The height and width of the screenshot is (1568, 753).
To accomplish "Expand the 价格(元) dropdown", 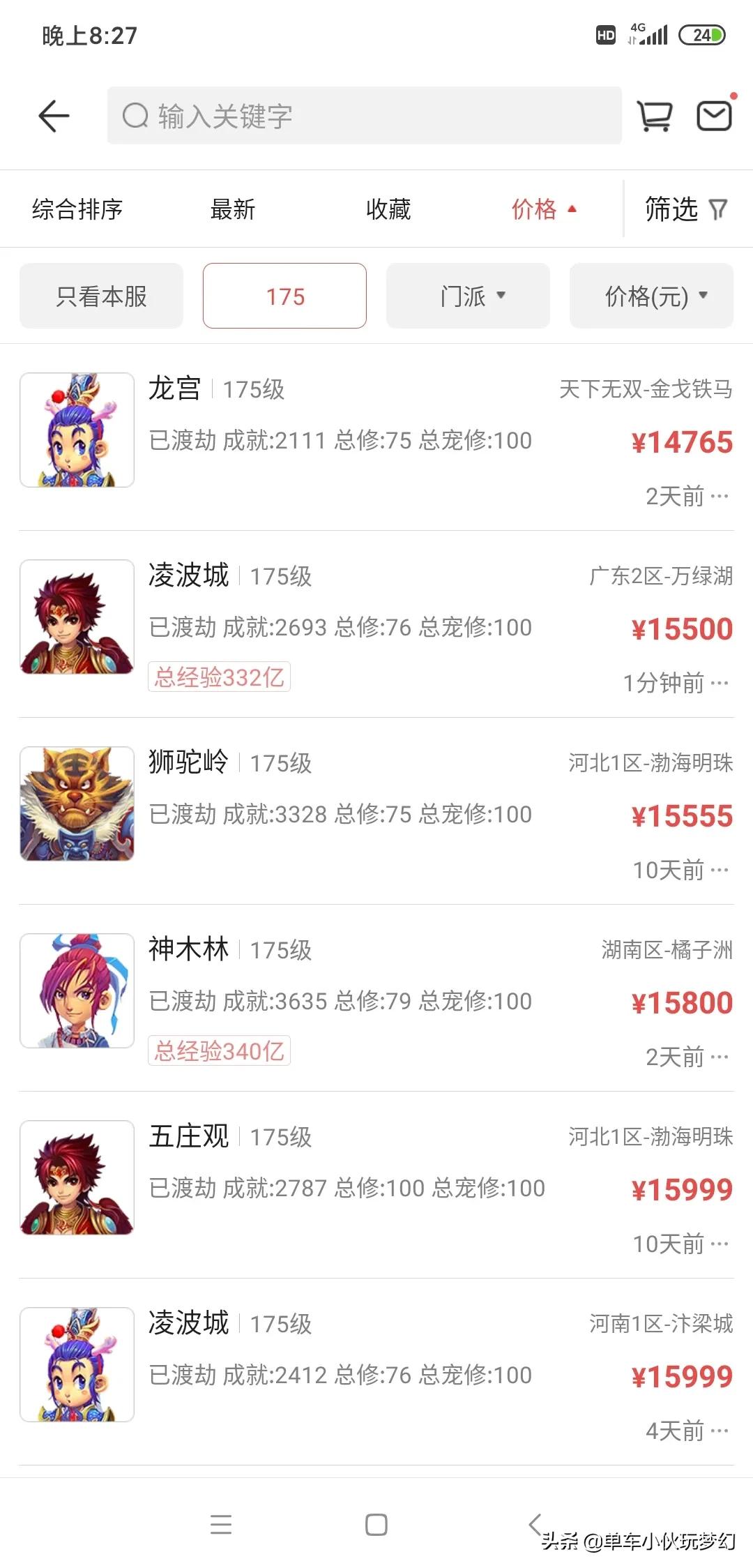I will tap(651, 296).
